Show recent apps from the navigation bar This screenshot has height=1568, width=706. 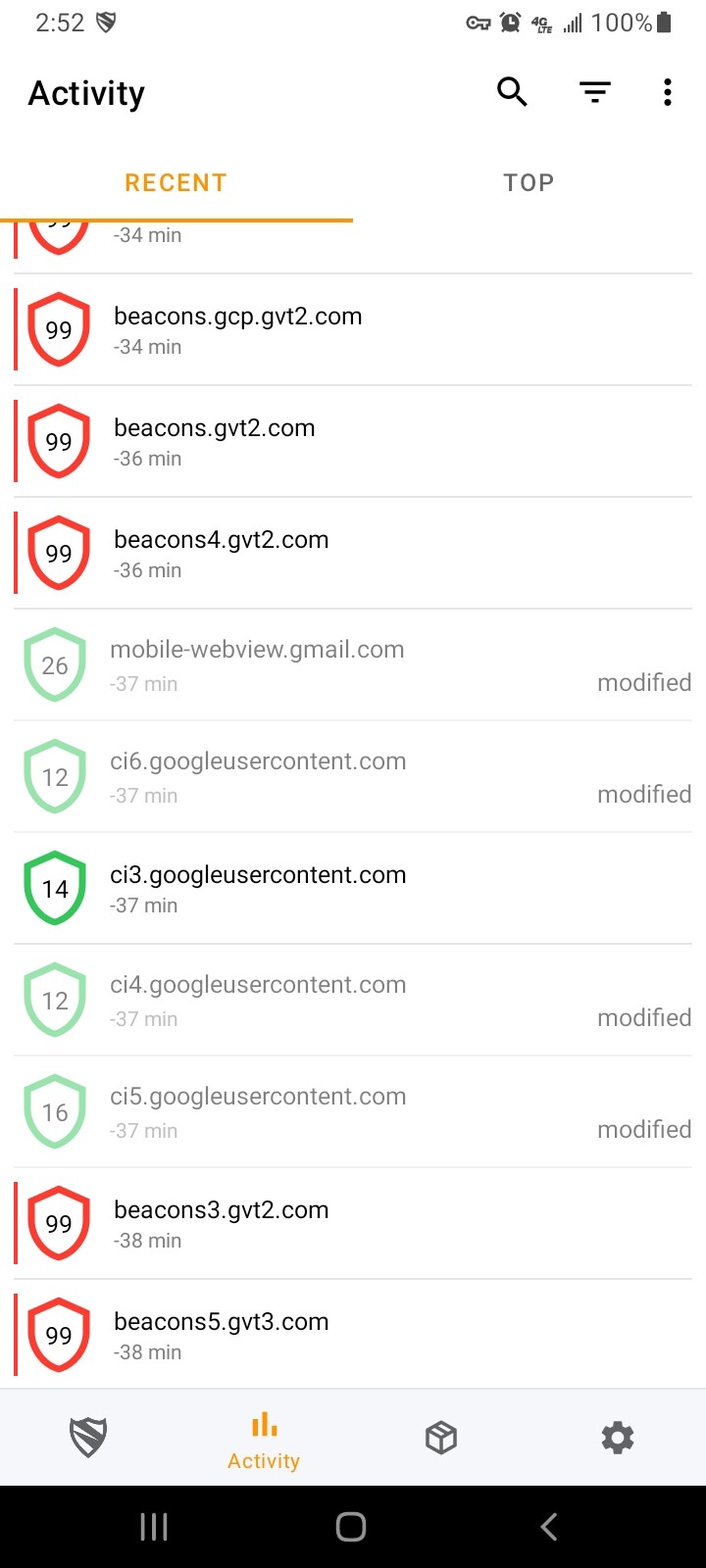tap(154, 1527)
